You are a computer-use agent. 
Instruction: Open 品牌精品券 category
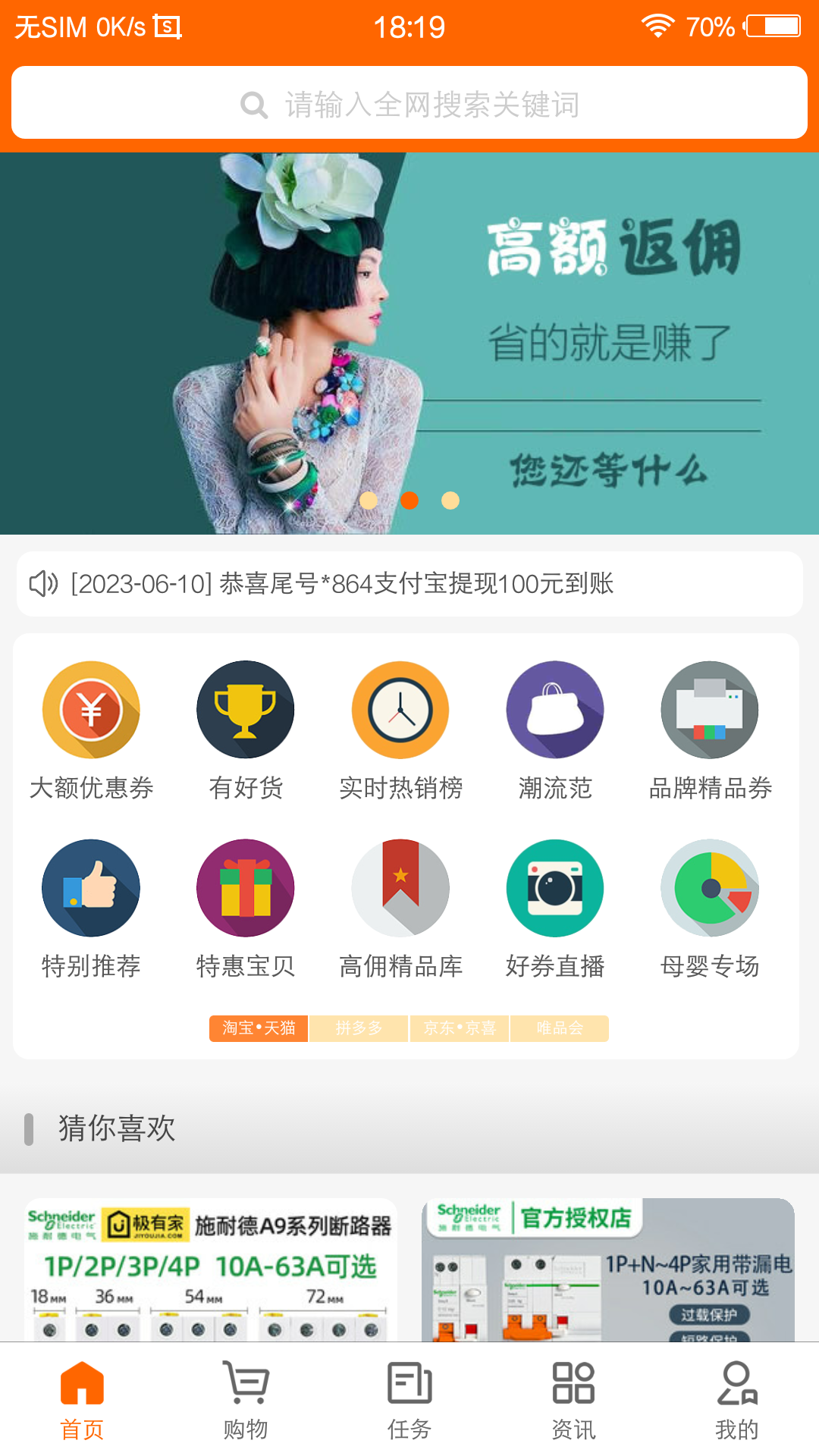point(710,730)
